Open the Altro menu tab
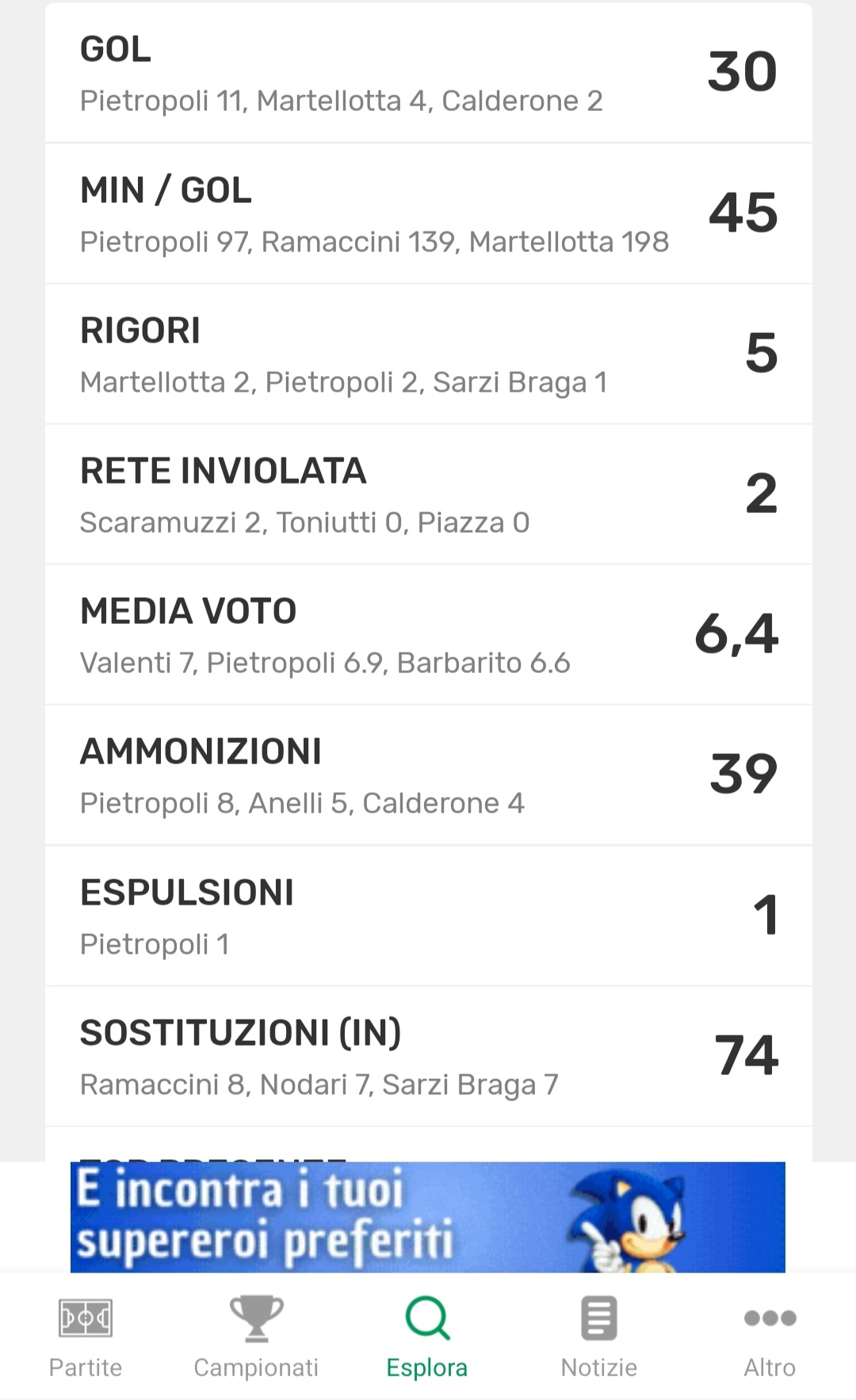 [x=770, y=1337]
